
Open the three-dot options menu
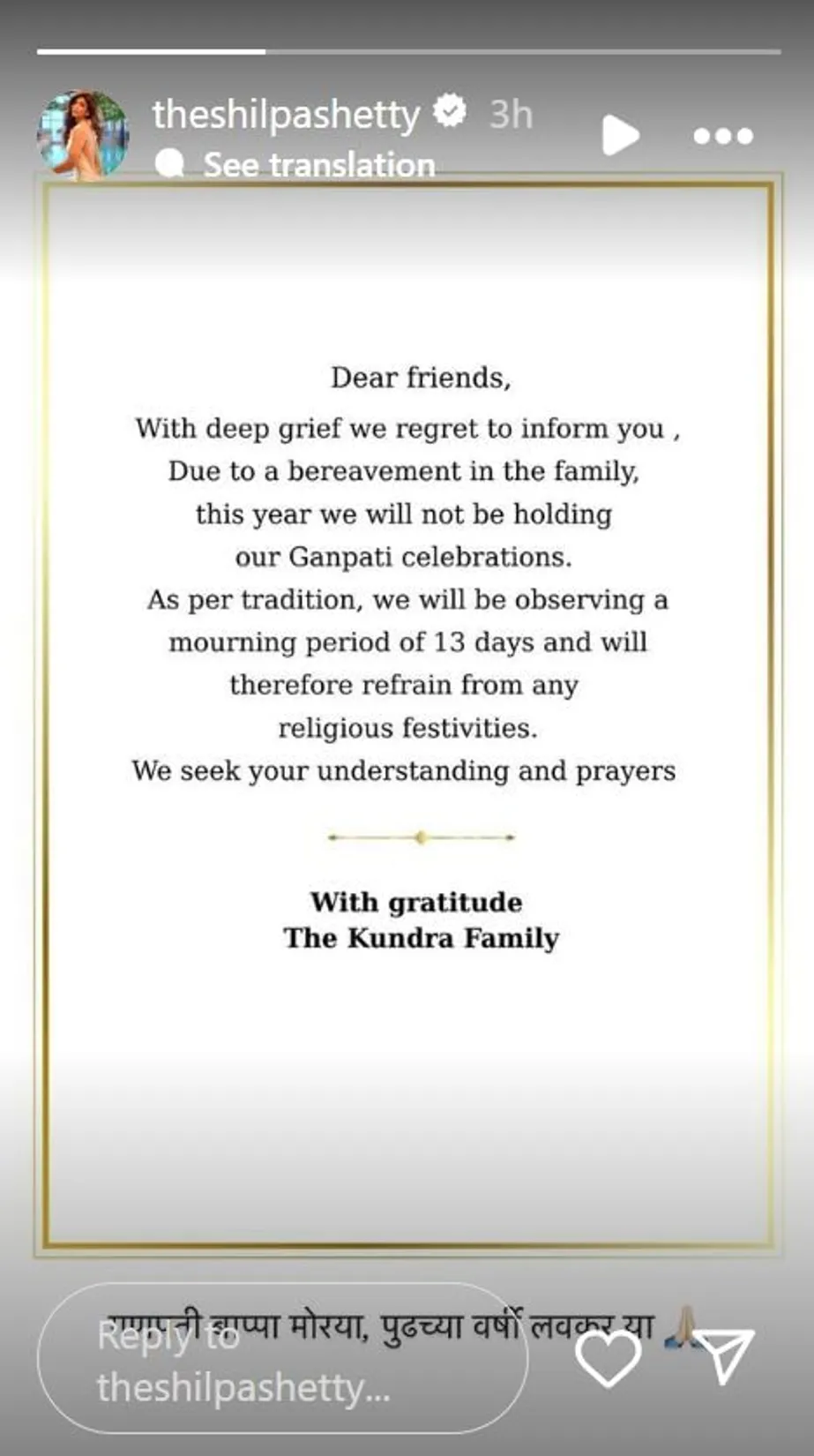pos(722,136)
